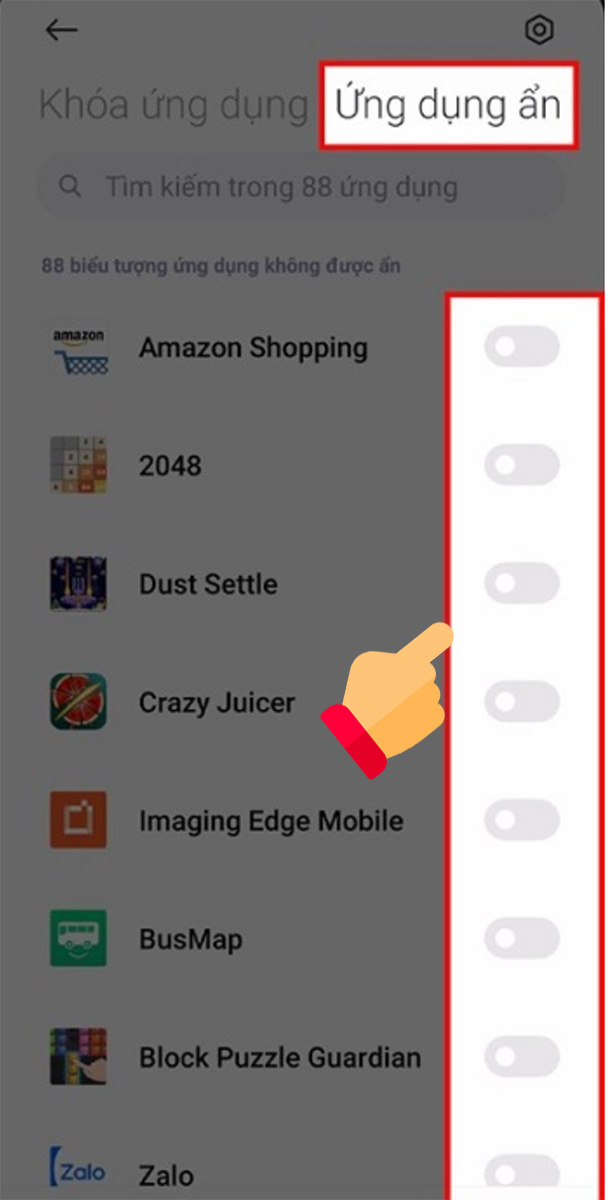Toggle hide for Amazon Shopping
The image size is (609, 1200).
click(x=521, y=347)
